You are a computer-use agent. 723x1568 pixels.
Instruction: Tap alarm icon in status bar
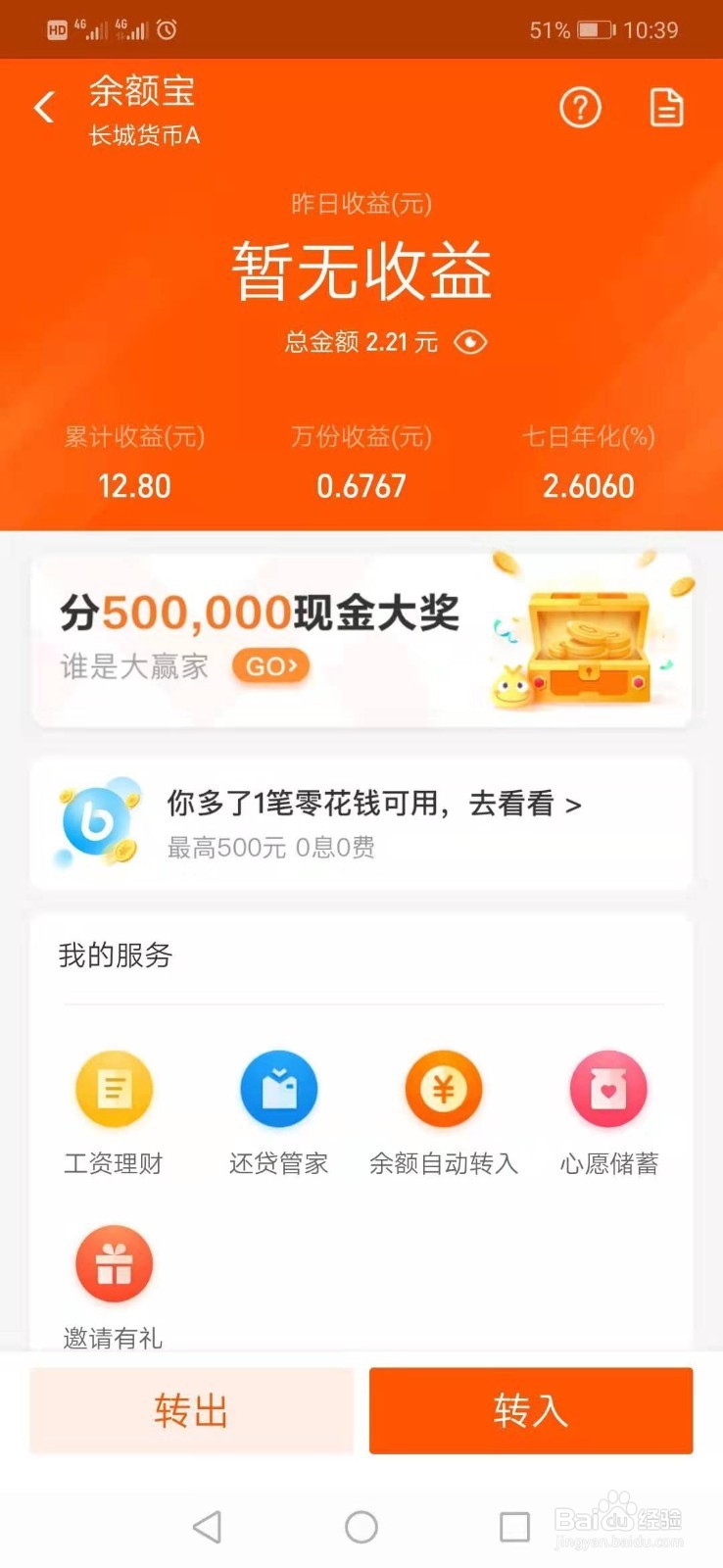(167, 28)
